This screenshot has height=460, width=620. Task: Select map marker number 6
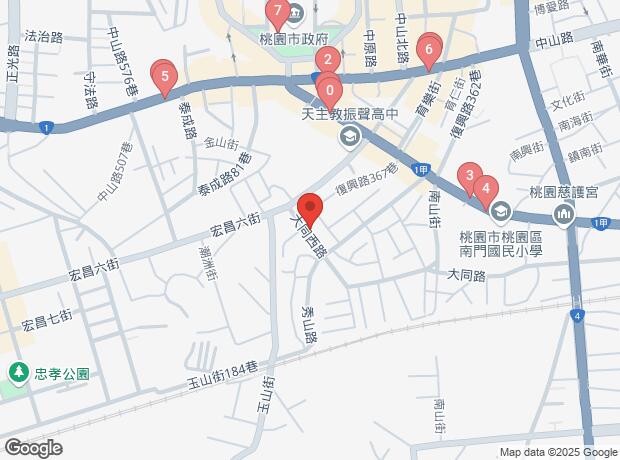(428, 48)
